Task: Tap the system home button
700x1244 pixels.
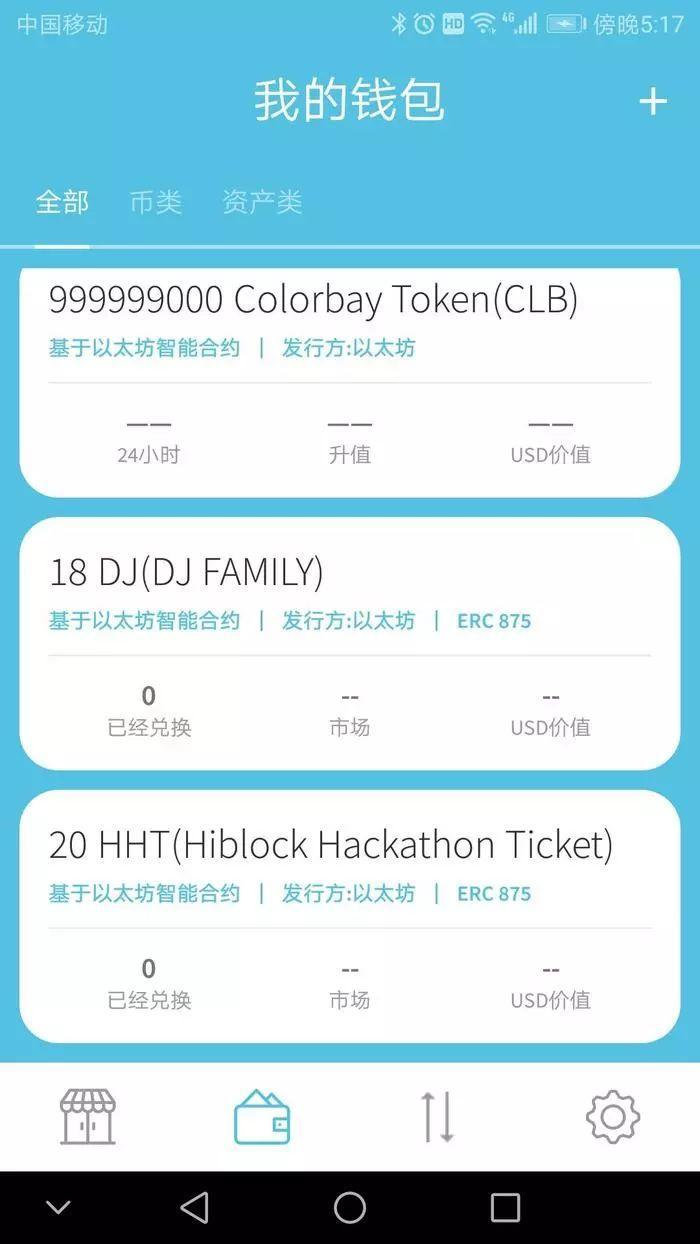Action: coord(350,1208)
